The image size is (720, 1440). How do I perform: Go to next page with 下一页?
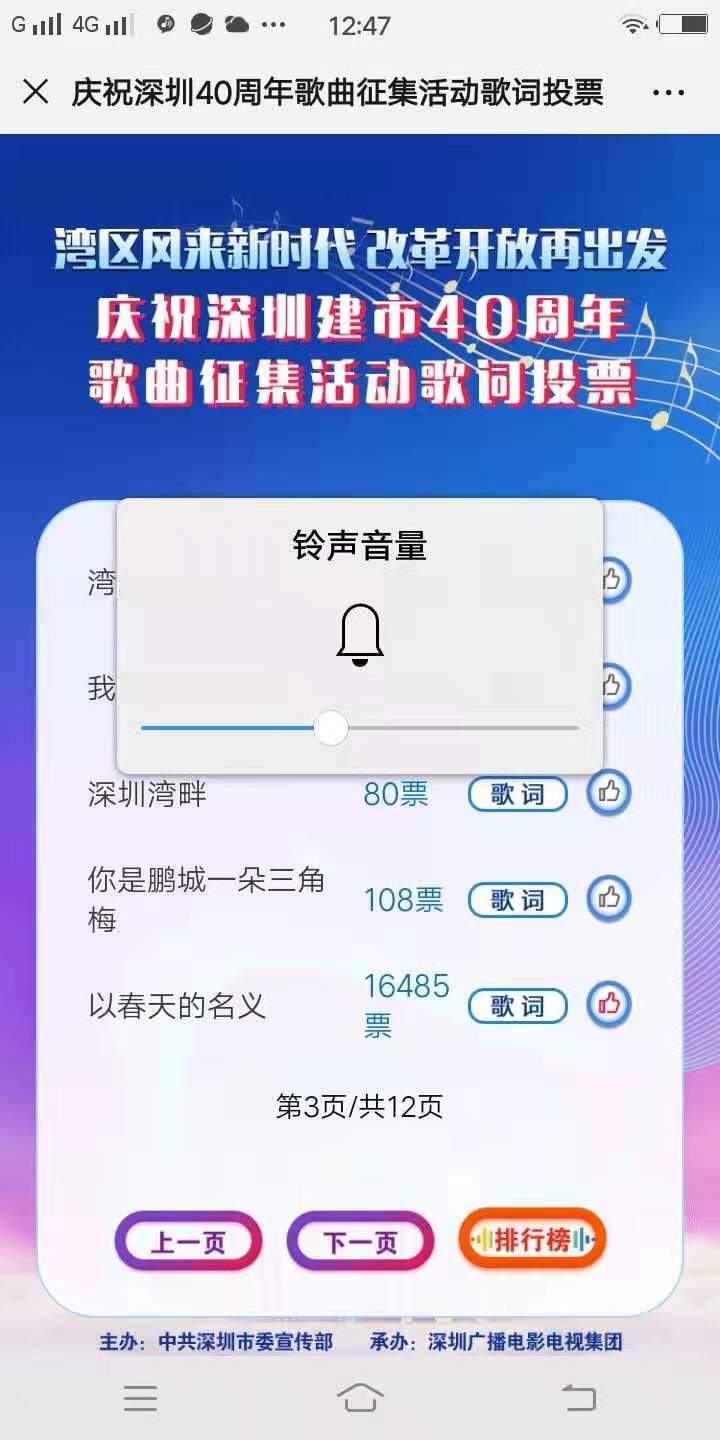361,1242
